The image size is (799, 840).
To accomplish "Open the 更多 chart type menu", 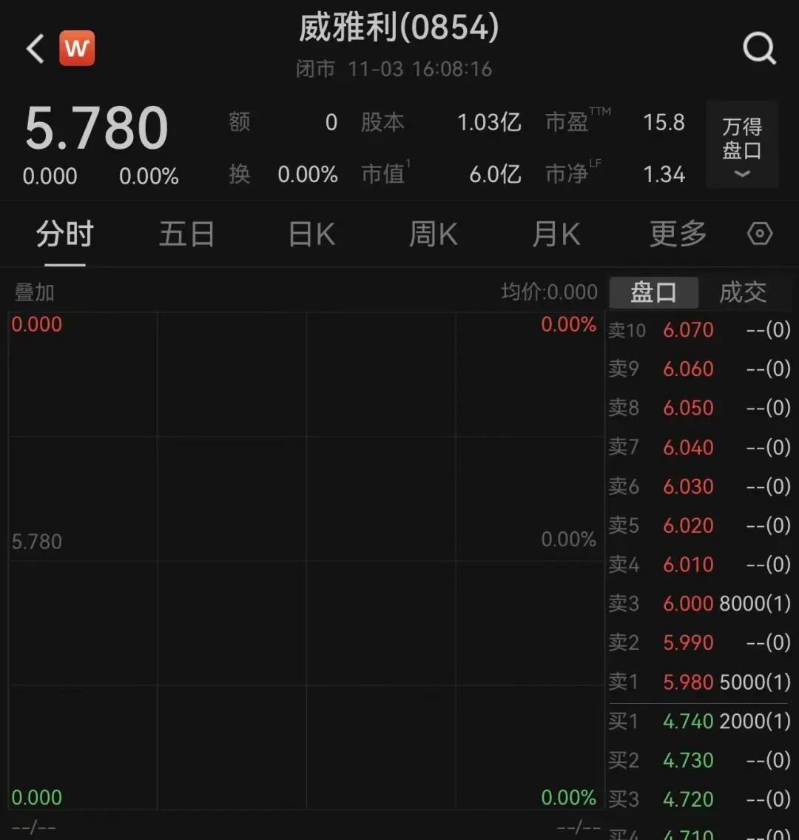I will coord(677,233).
